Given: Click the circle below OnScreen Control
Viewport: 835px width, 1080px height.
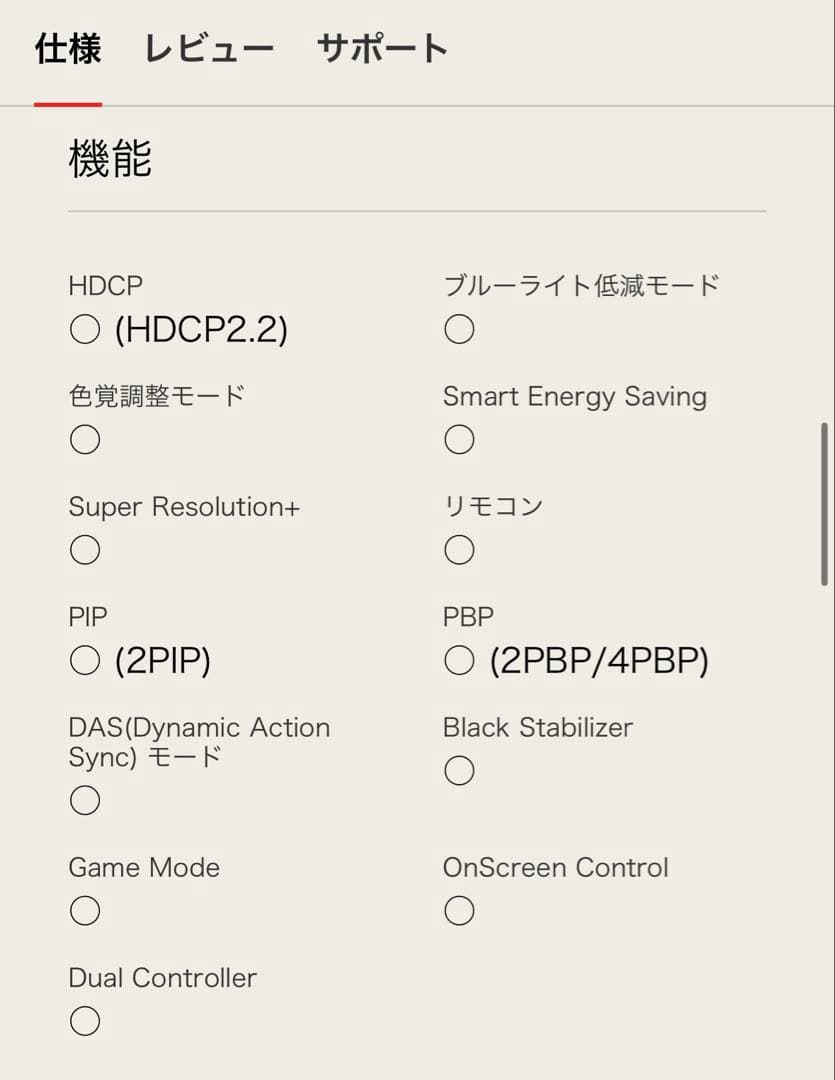Looking at the screenshot, I should coord(458,910).
